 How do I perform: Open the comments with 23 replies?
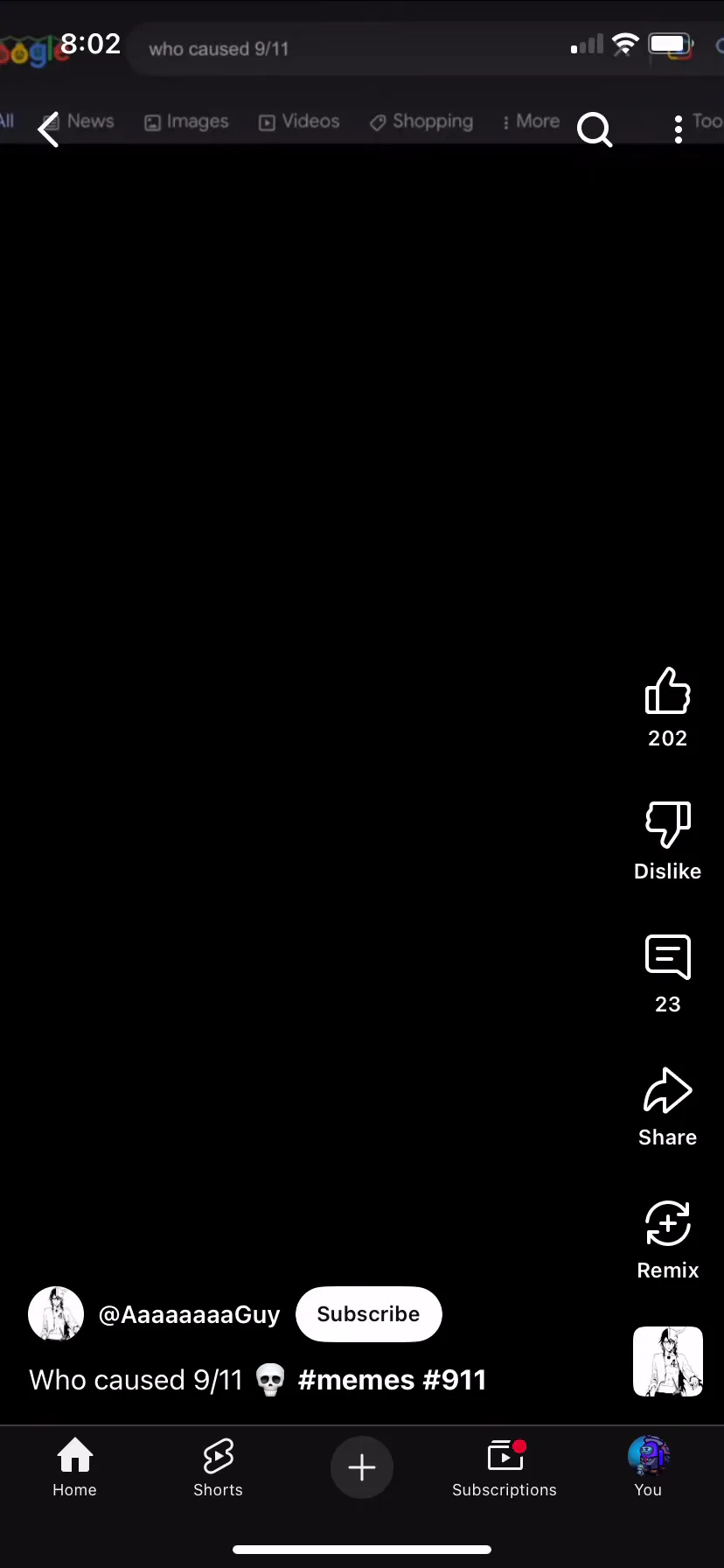tap(668, 957)
